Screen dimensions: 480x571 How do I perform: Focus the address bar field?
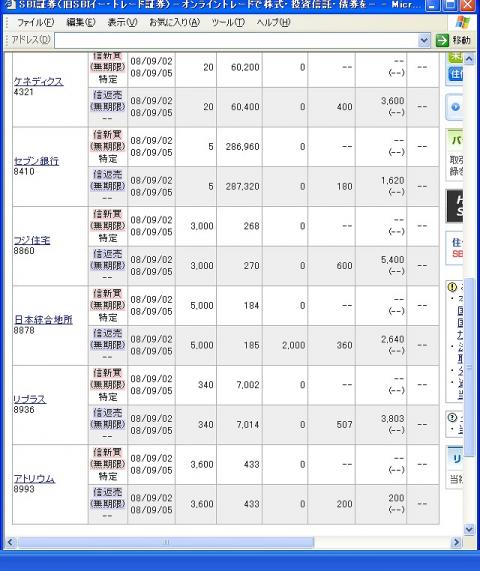[237, 40]
